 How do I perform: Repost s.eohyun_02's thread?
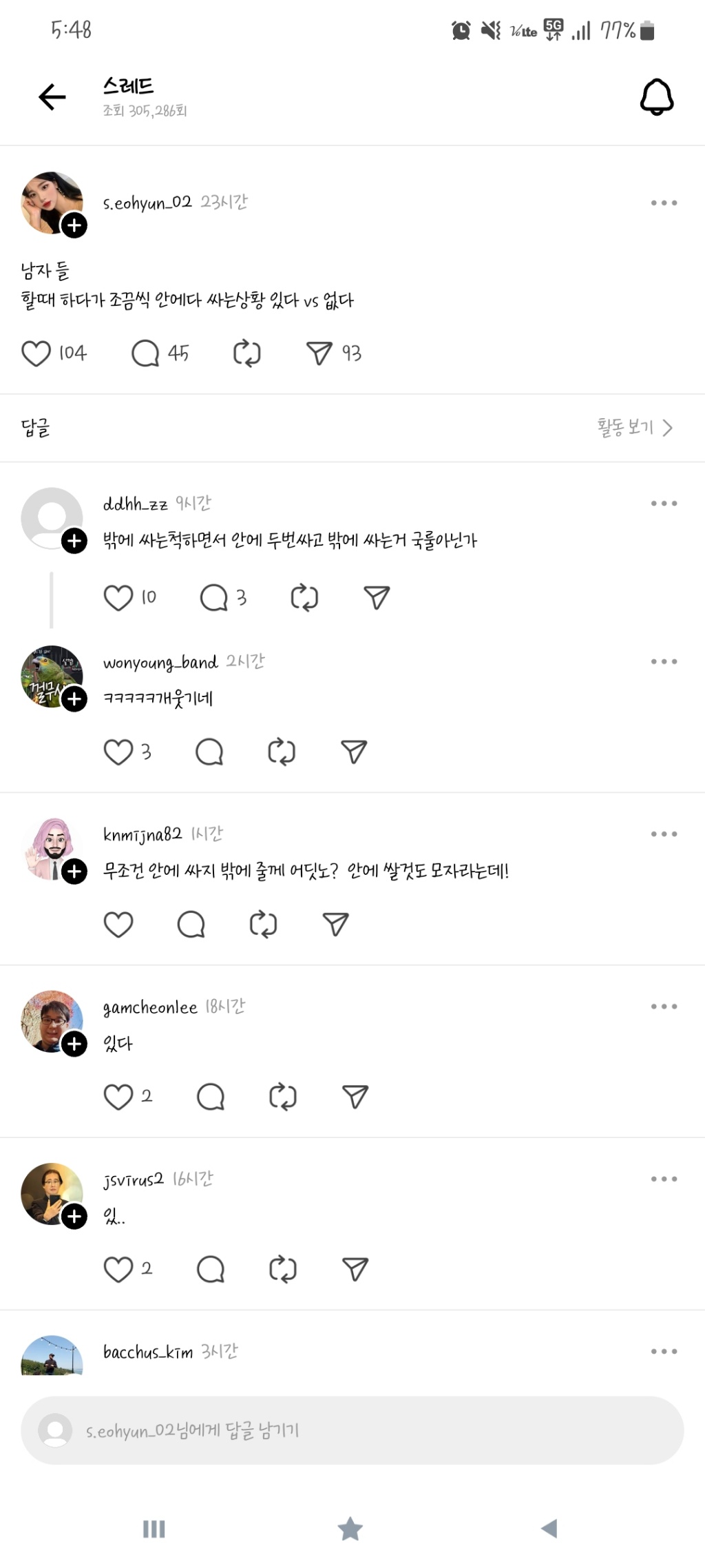[x=246, y=353]
